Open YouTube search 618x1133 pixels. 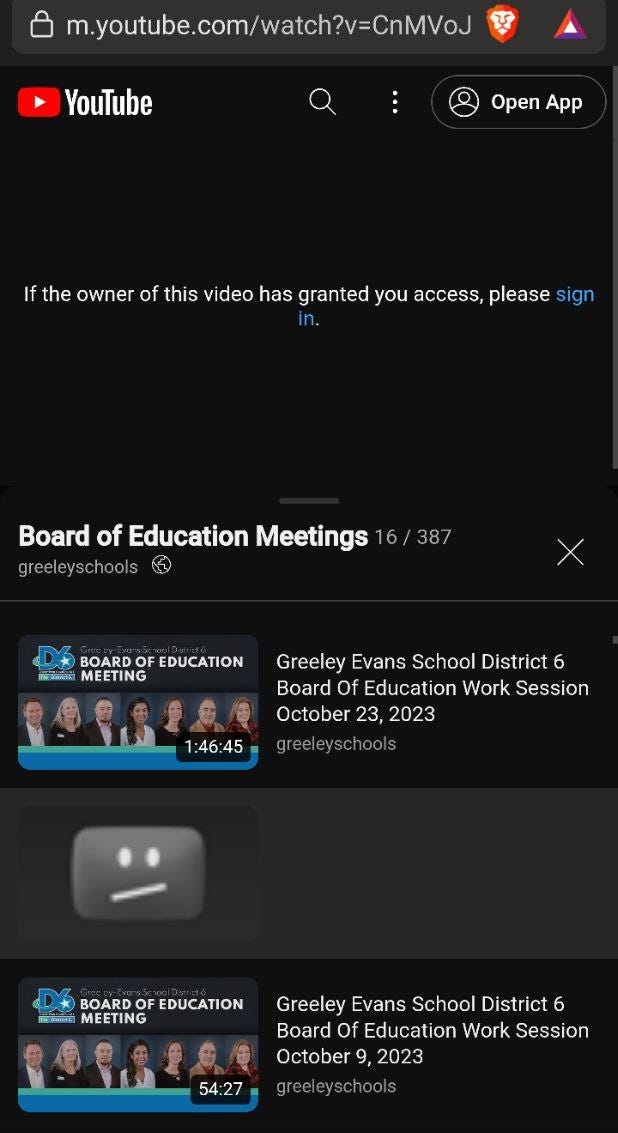click(x=322, y=102)
